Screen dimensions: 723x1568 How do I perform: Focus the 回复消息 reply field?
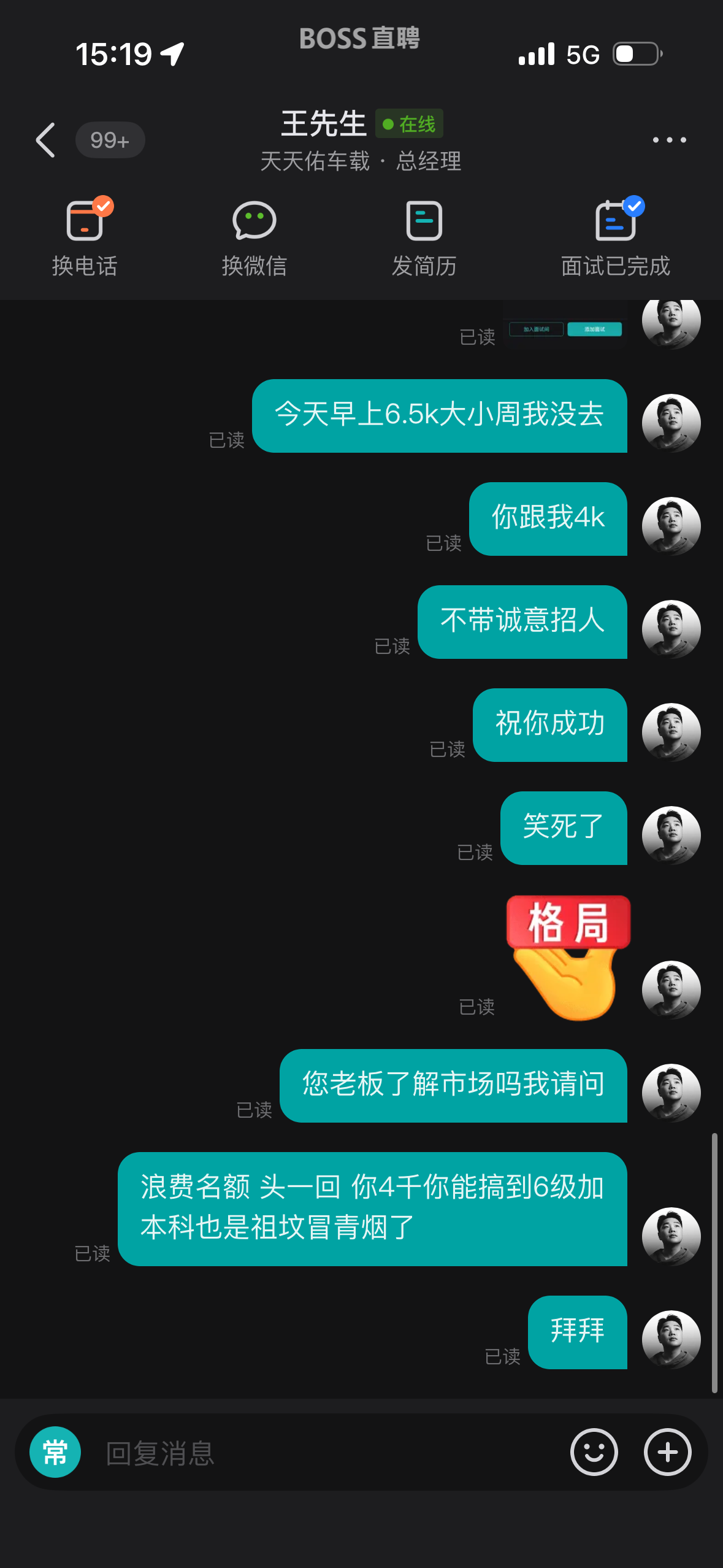tap(325, 1453)
